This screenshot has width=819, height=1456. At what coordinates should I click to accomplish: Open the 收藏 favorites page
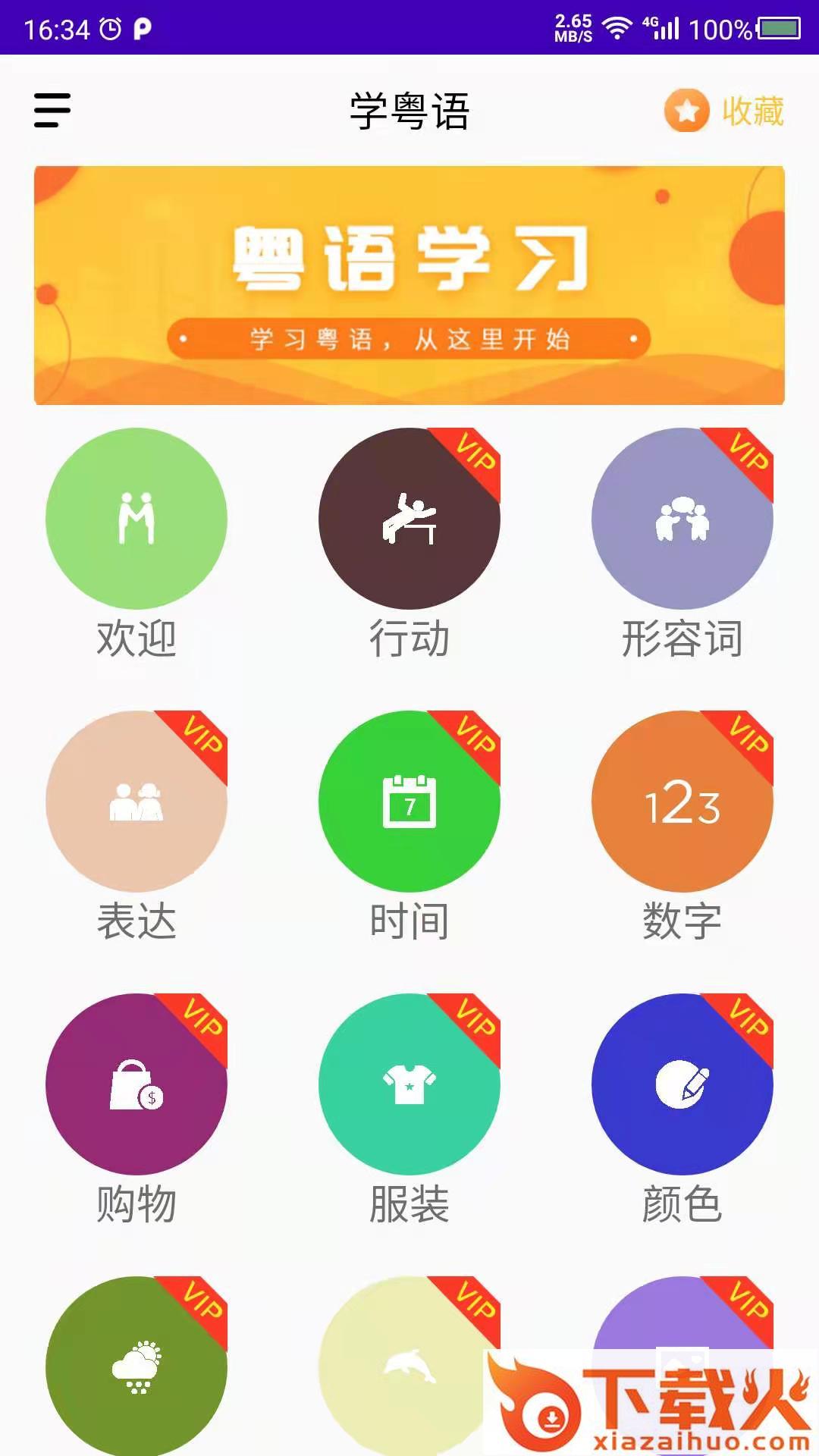(x=724, y=111)
